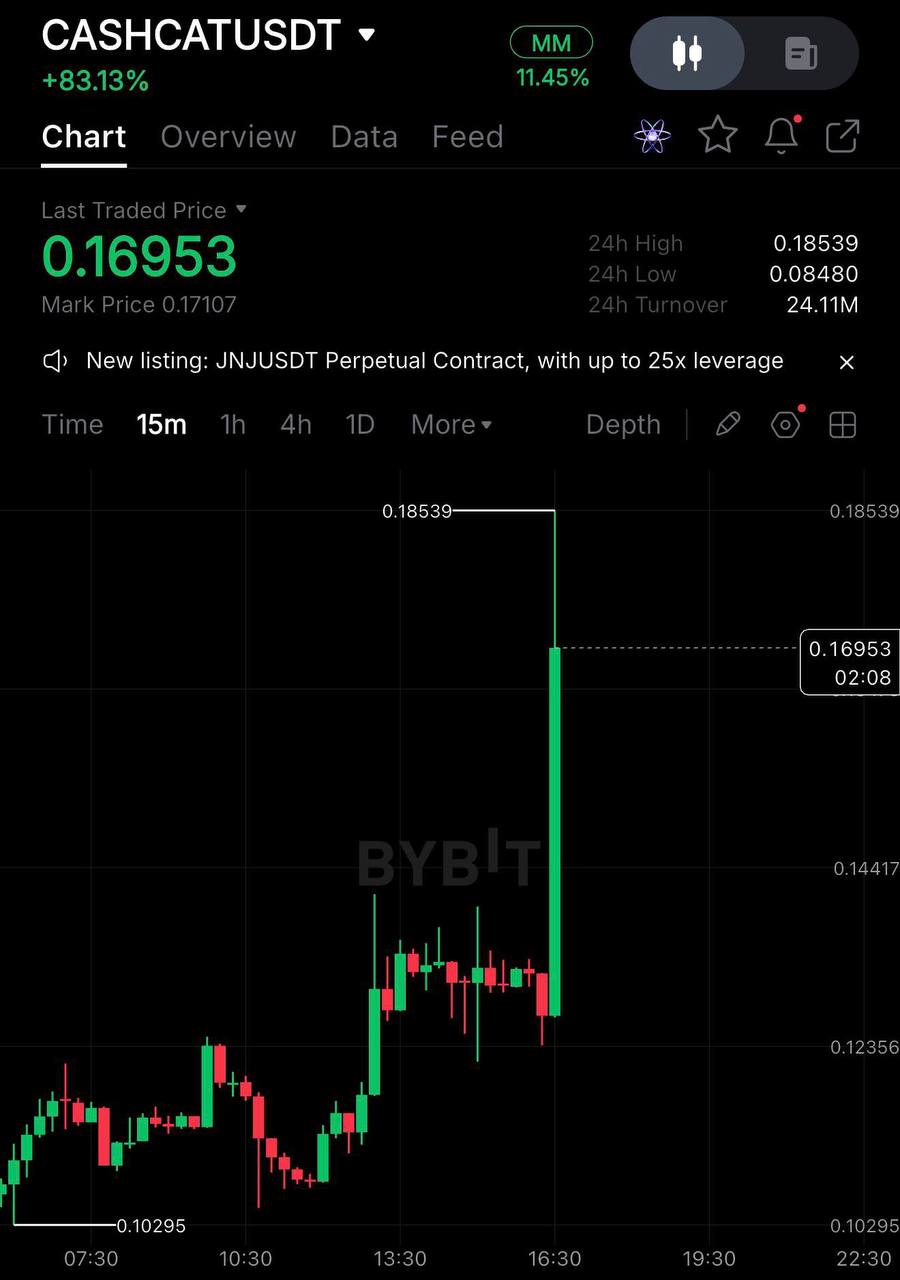Tap the MM margin badge
The height and width of the screenshot is (1280, 900).
(x=552, y=43)
